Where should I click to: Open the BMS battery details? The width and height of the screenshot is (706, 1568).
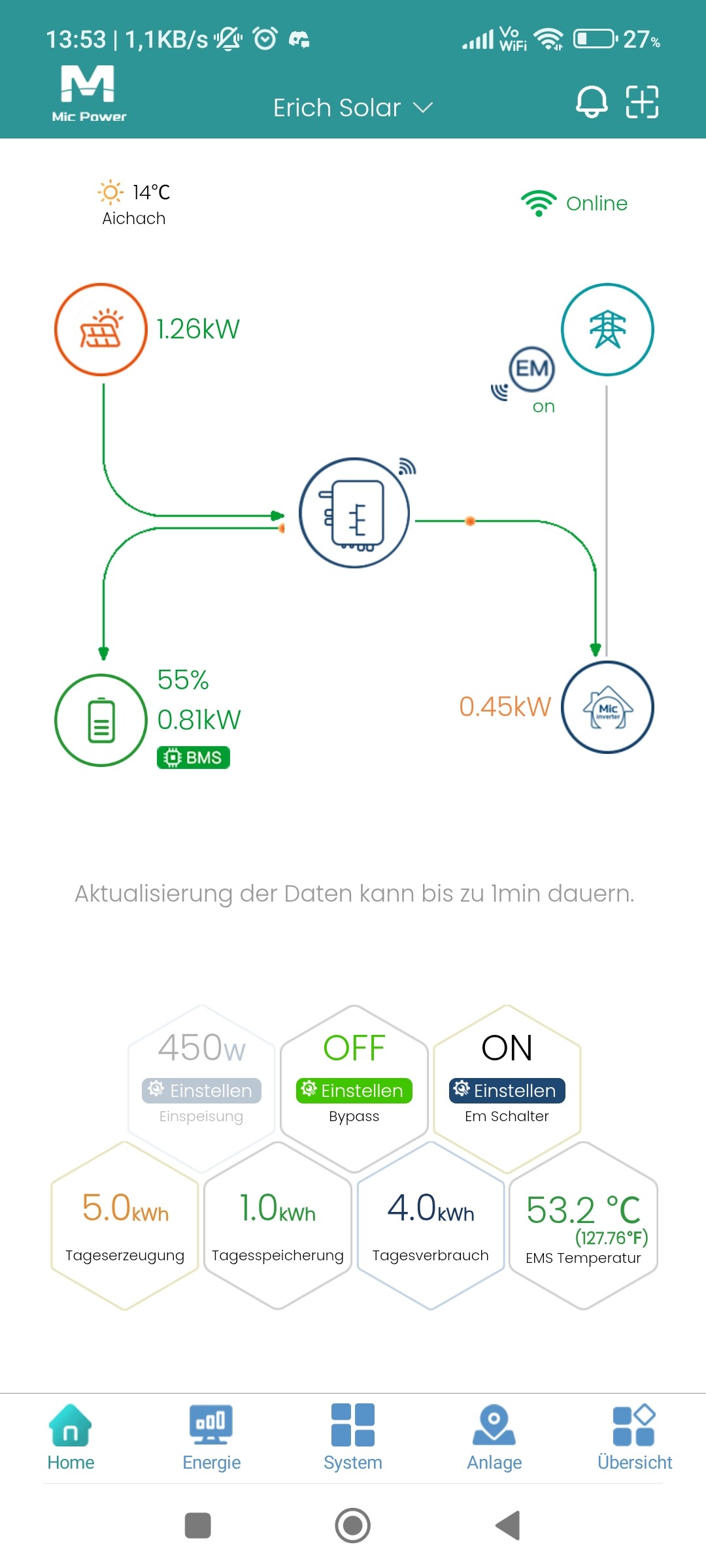tap(193, 757)
